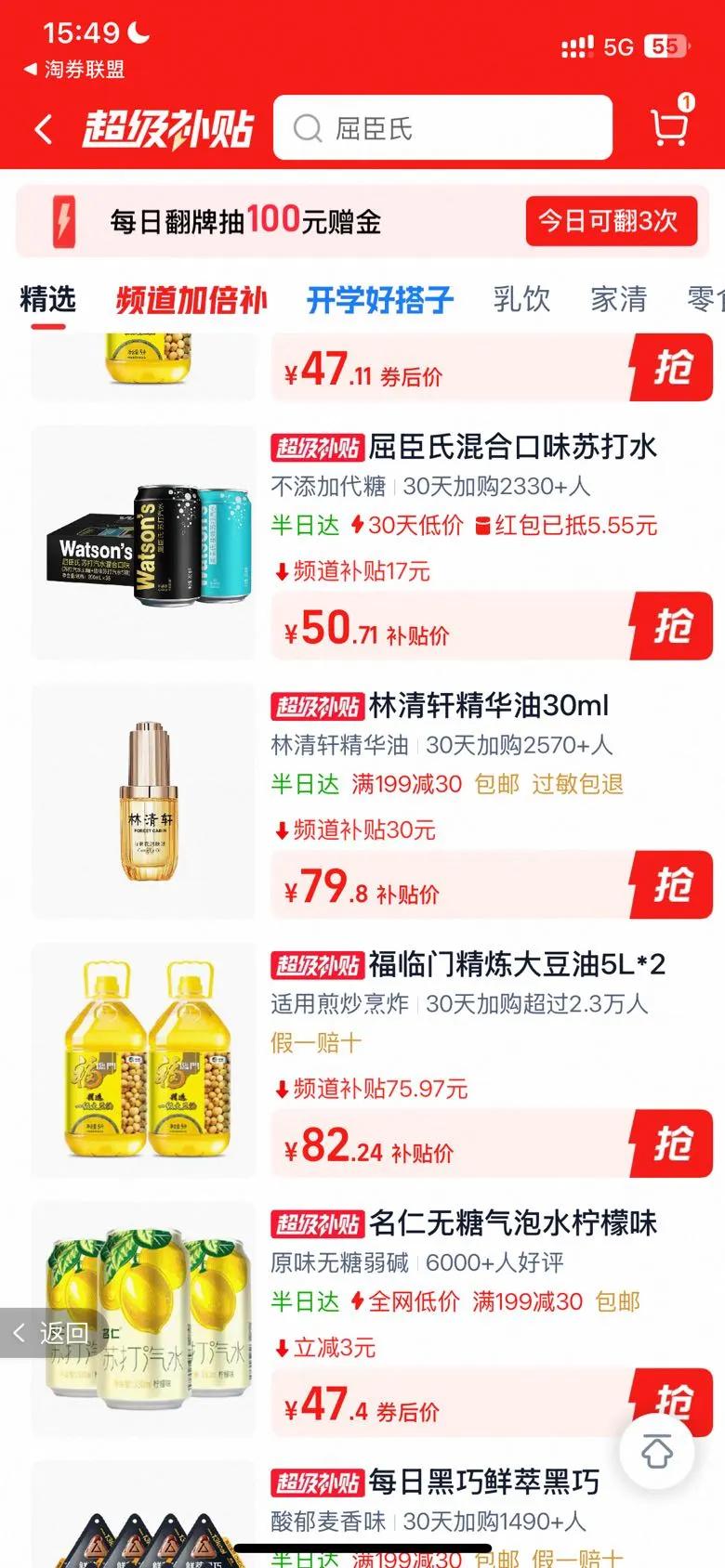Viewport: 725px width, 1568px height.
Task: Switch to the 精选 tab
Action: pyautogui.click(x=47, y=299)
